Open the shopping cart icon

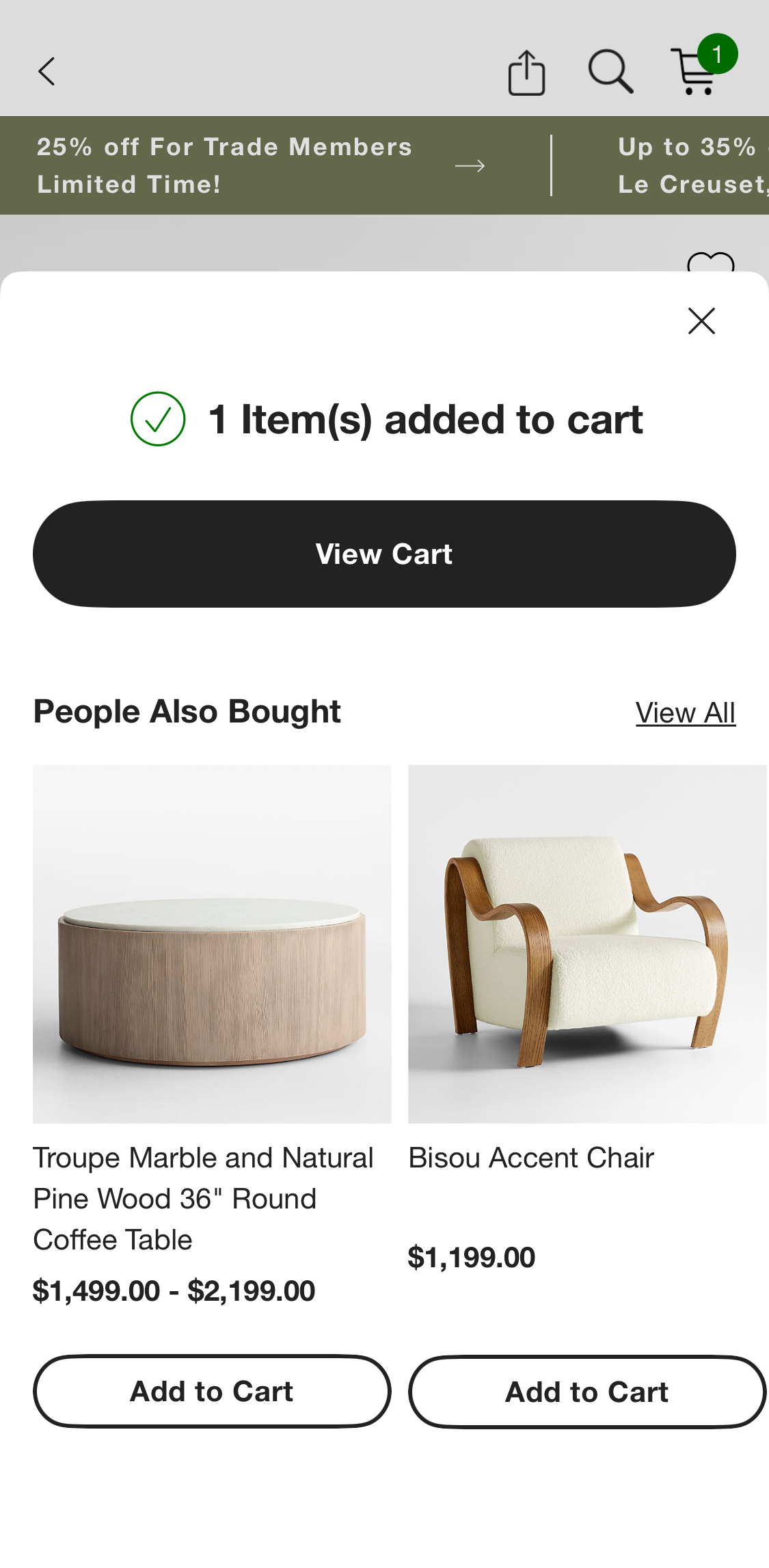[x=694, y=73]
